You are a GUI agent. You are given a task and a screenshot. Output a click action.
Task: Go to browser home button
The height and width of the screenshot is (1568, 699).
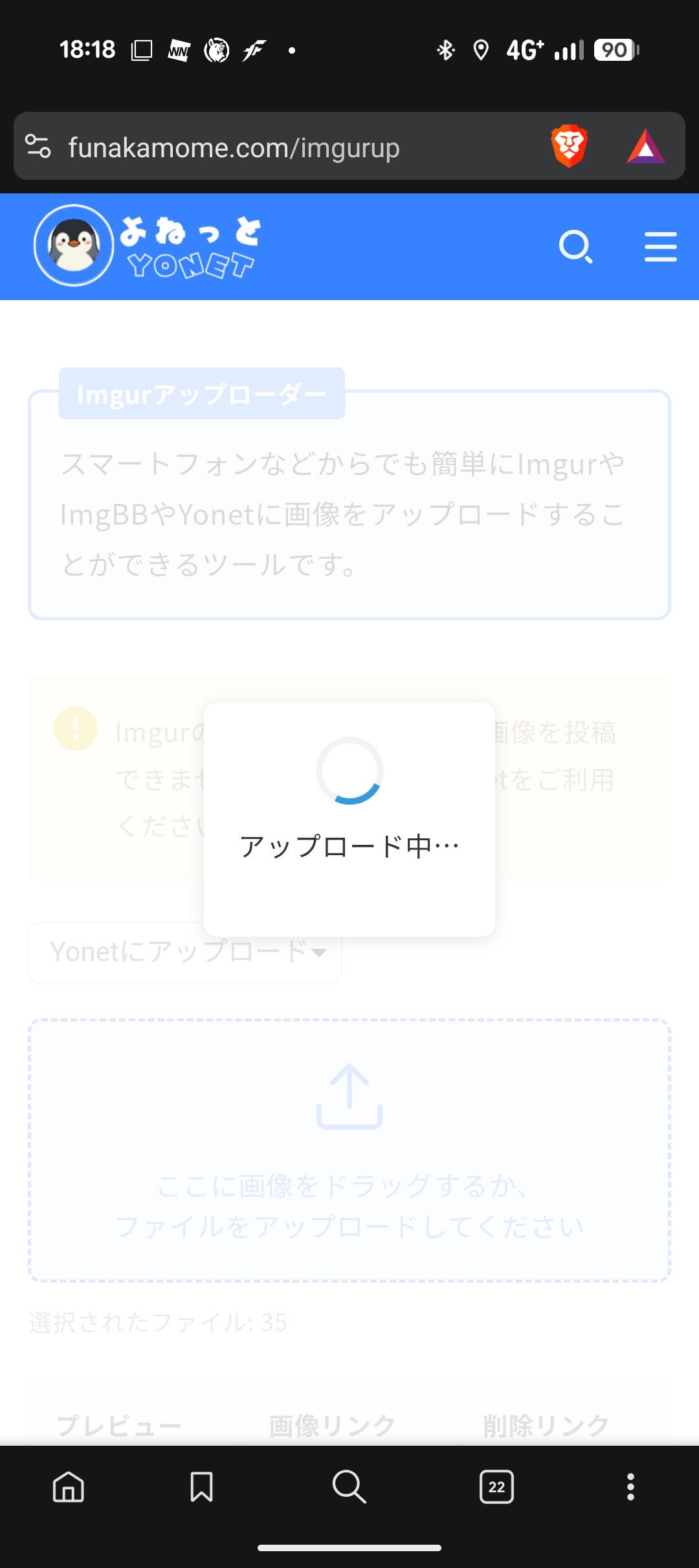coord(69,1486)
